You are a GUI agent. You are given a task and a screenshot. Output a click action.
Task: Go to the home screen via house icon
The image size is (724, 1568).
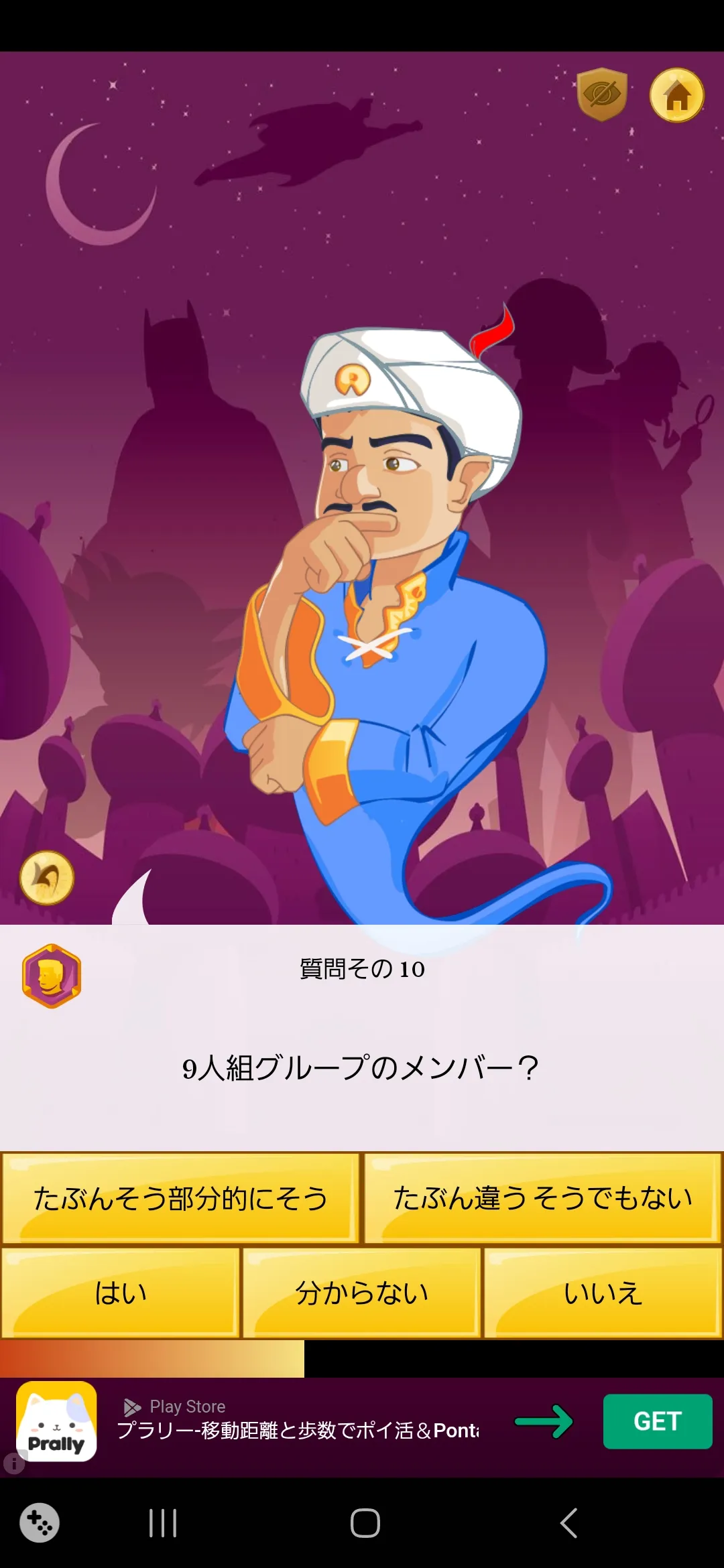click(x=677, y=95)
